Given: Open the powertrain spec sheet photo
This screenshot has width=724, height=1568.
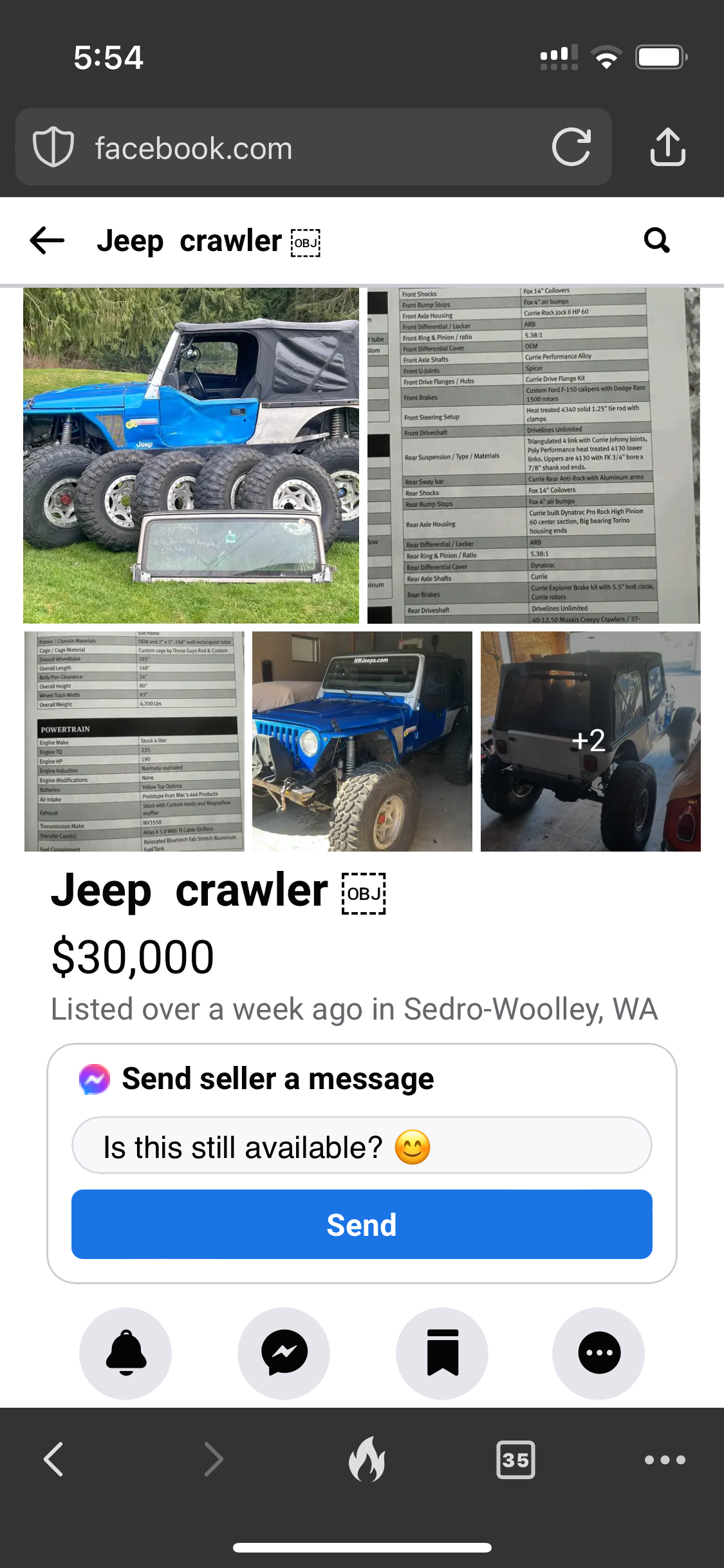Looking at the screenshot, I should (x=135, y=741).
